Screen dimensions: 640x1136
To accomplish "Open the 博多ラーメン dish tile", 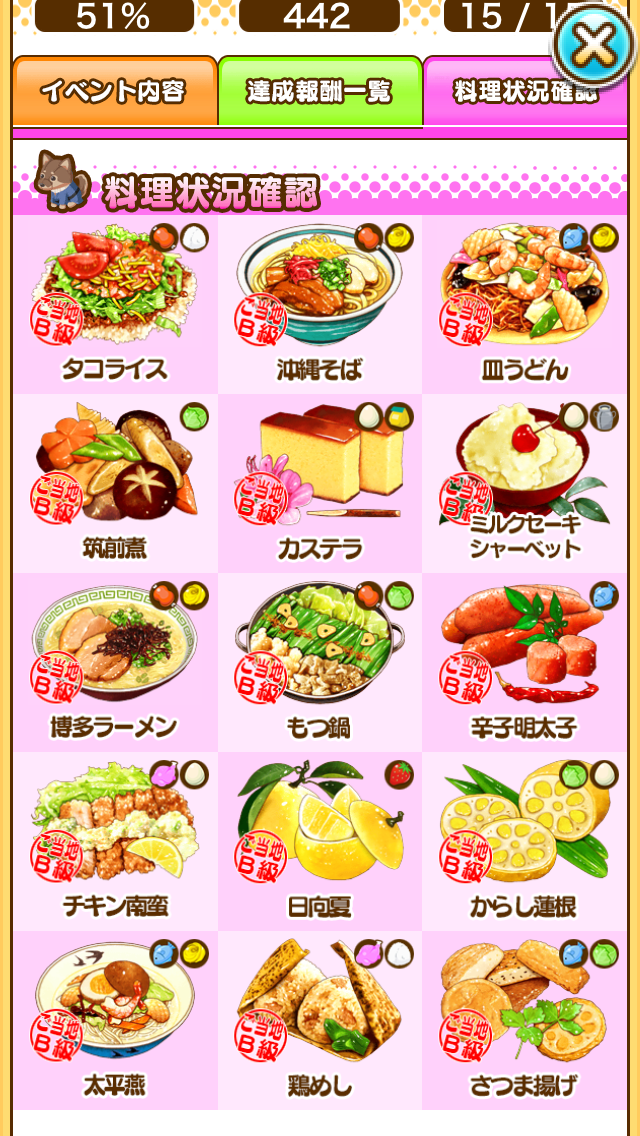I will (115, 662).
